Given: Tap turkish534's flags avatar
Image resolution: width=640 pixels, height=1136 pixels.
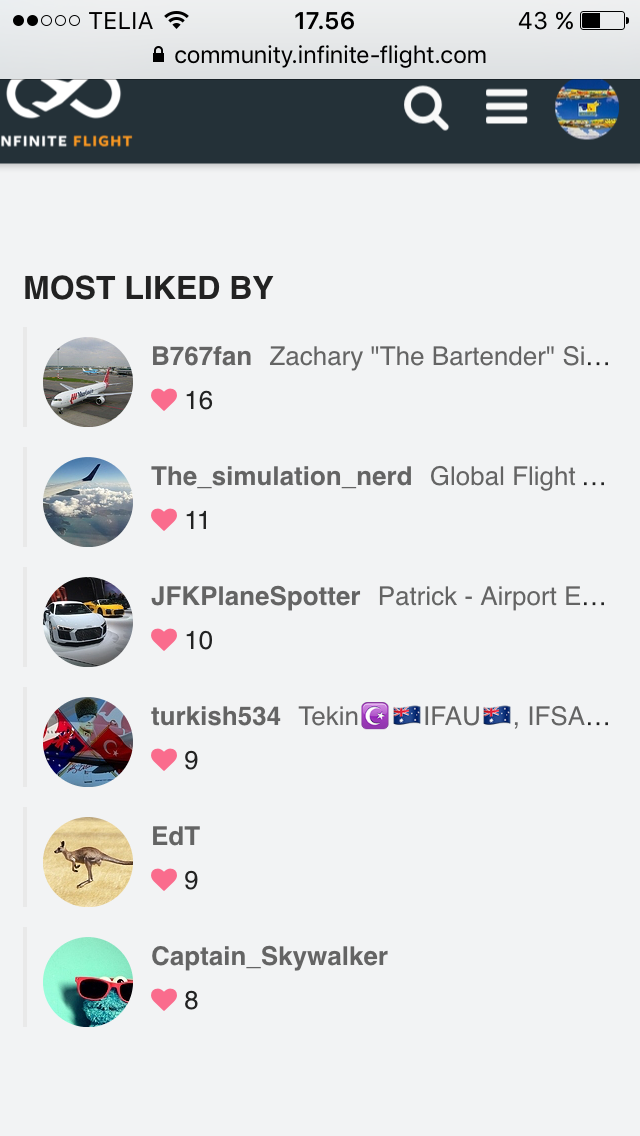Looking at the screenshot, I should click(88, 742).
